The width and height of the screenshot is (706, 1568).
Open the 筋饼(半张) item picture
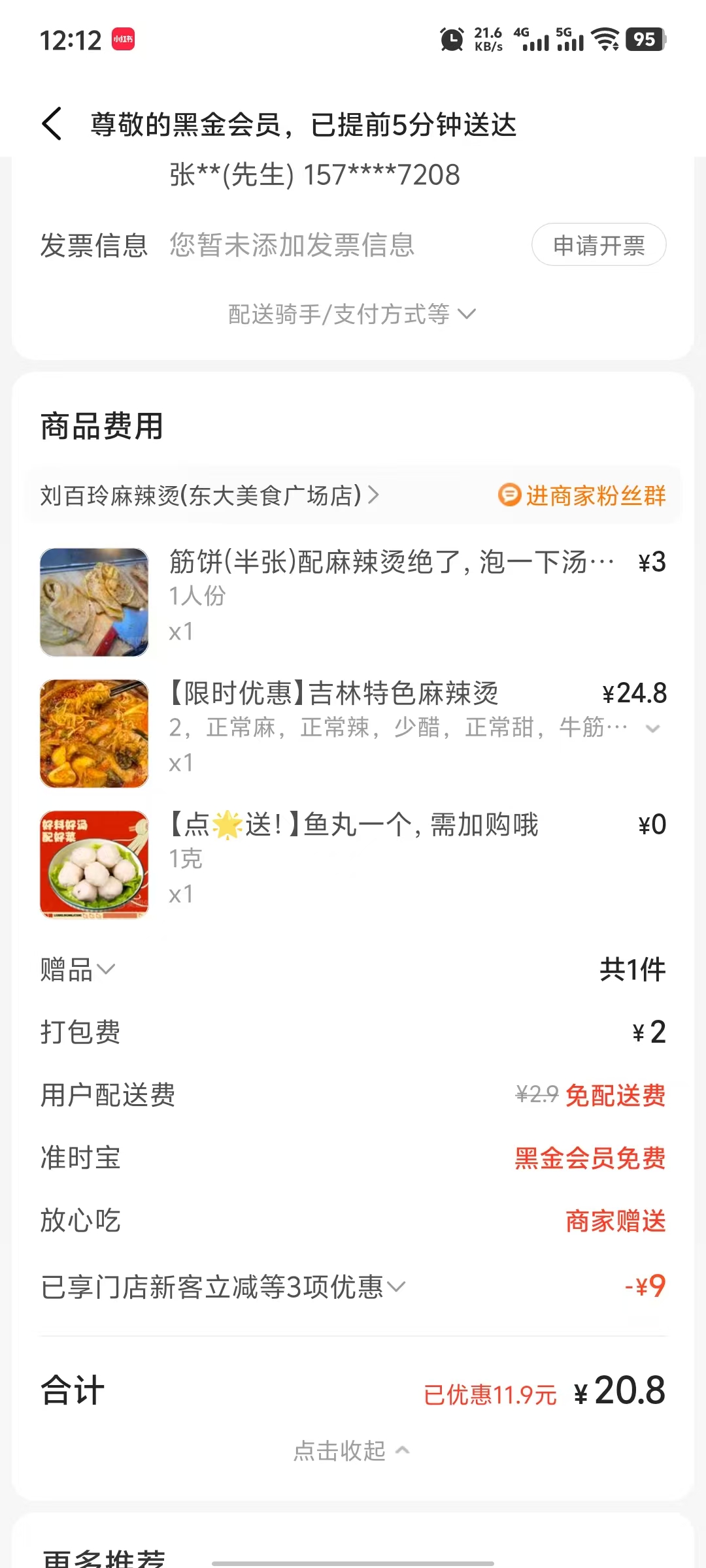tap(94, 602)
